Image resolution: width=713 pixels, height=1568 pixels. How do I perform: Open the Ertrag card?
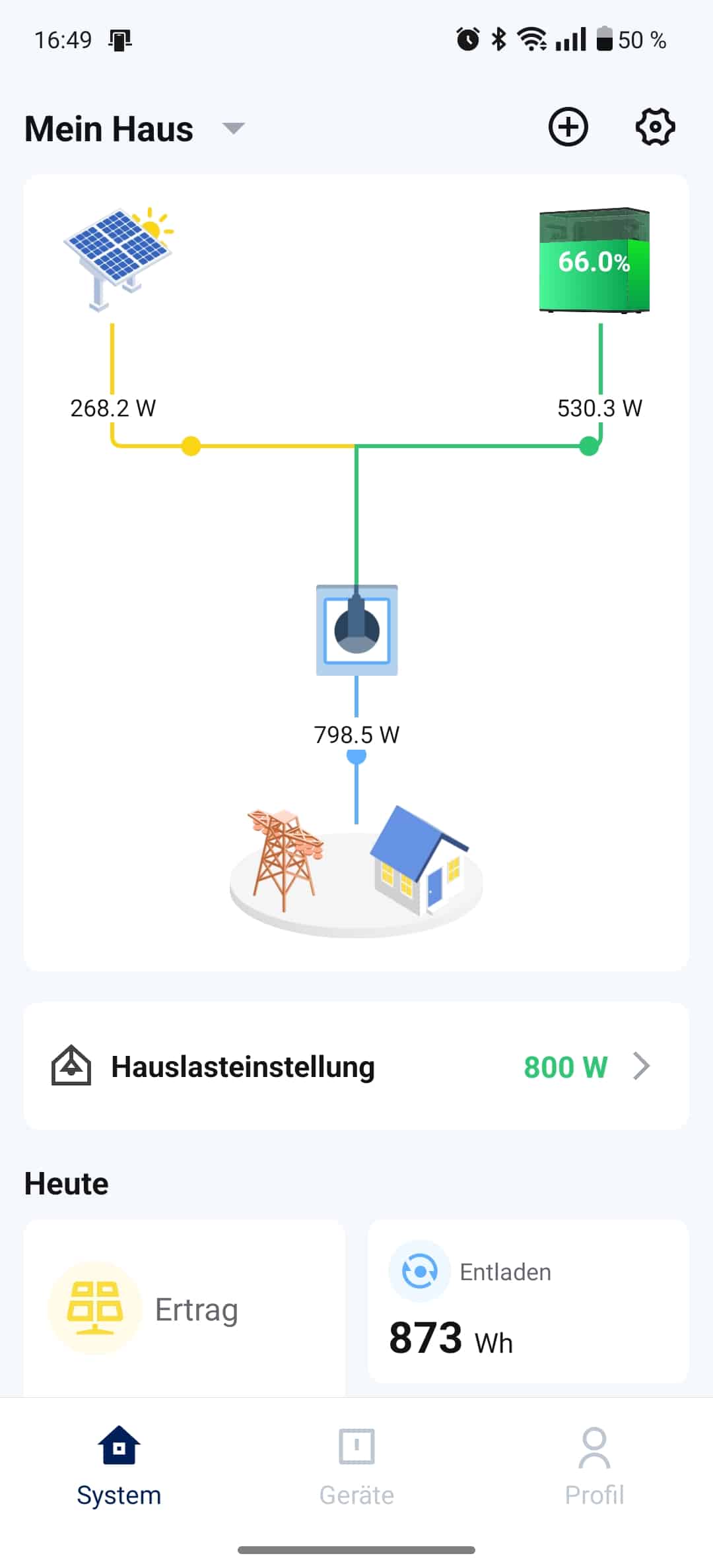(x=185, y=1309)
